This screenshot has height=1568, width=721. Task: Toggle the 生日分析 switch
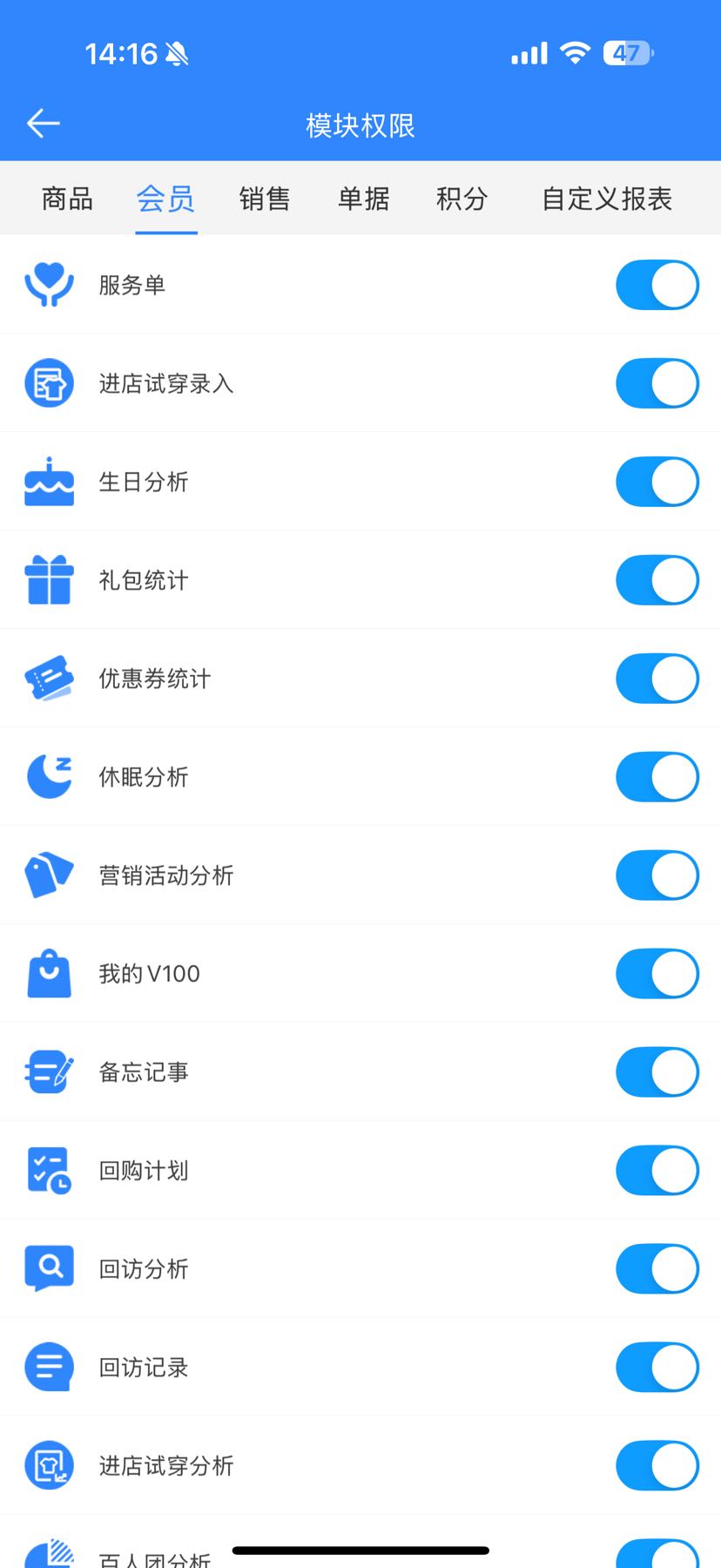(657, 482)
